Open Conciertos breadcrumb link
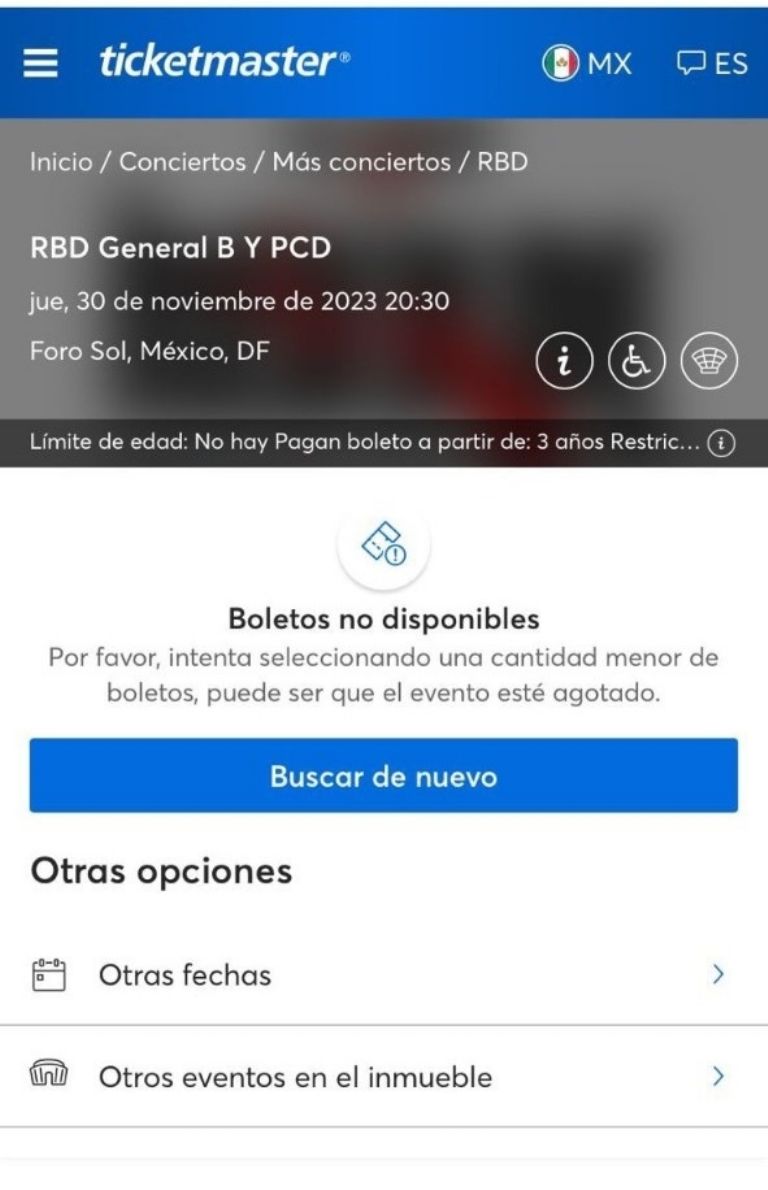 coord(182,162)
